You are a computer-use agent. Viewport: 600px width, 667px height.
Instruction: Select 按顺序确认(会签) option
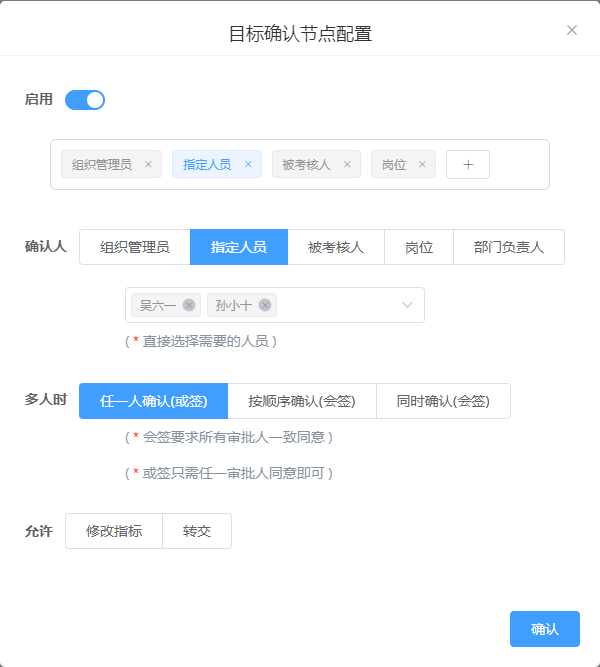302,401
